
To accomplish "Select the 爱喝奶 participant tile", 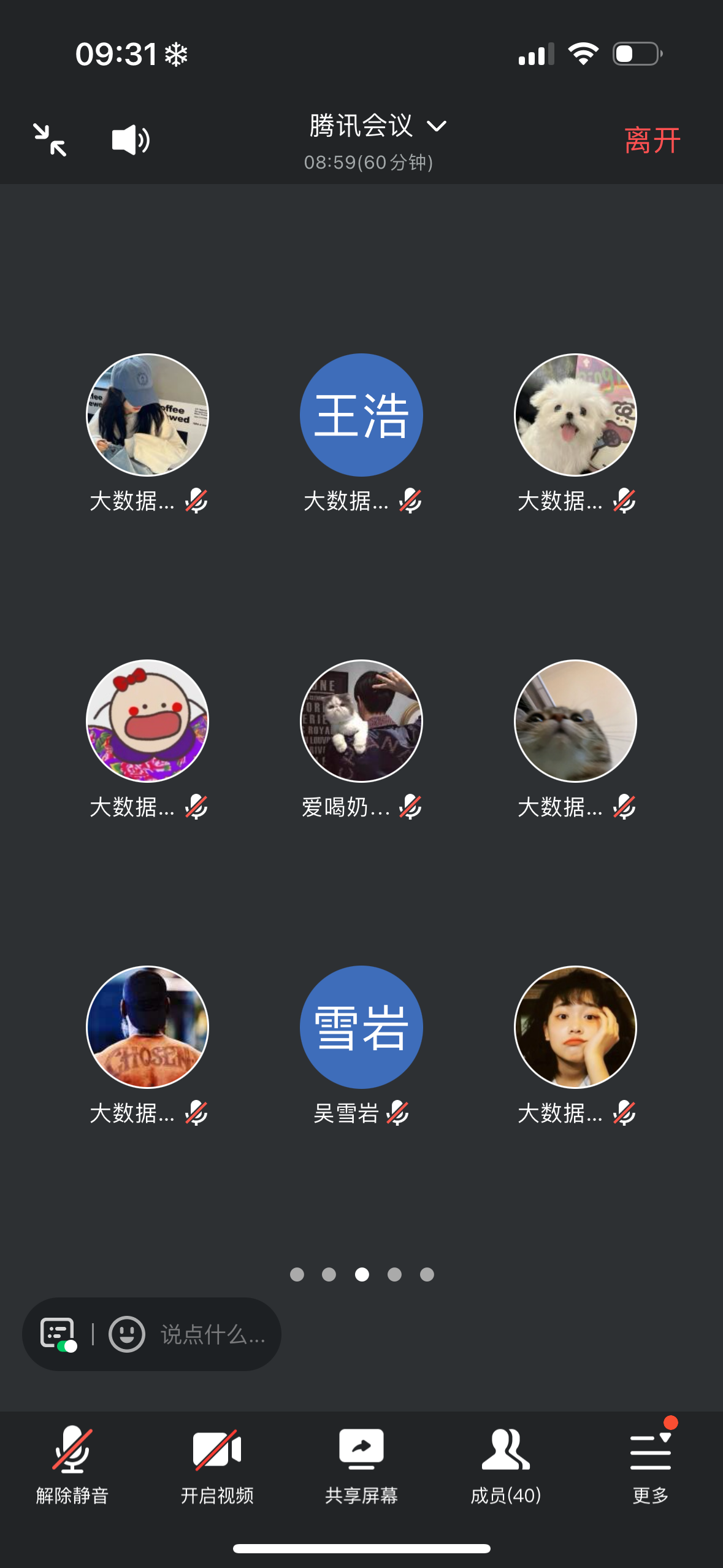I will click(361, 721).
